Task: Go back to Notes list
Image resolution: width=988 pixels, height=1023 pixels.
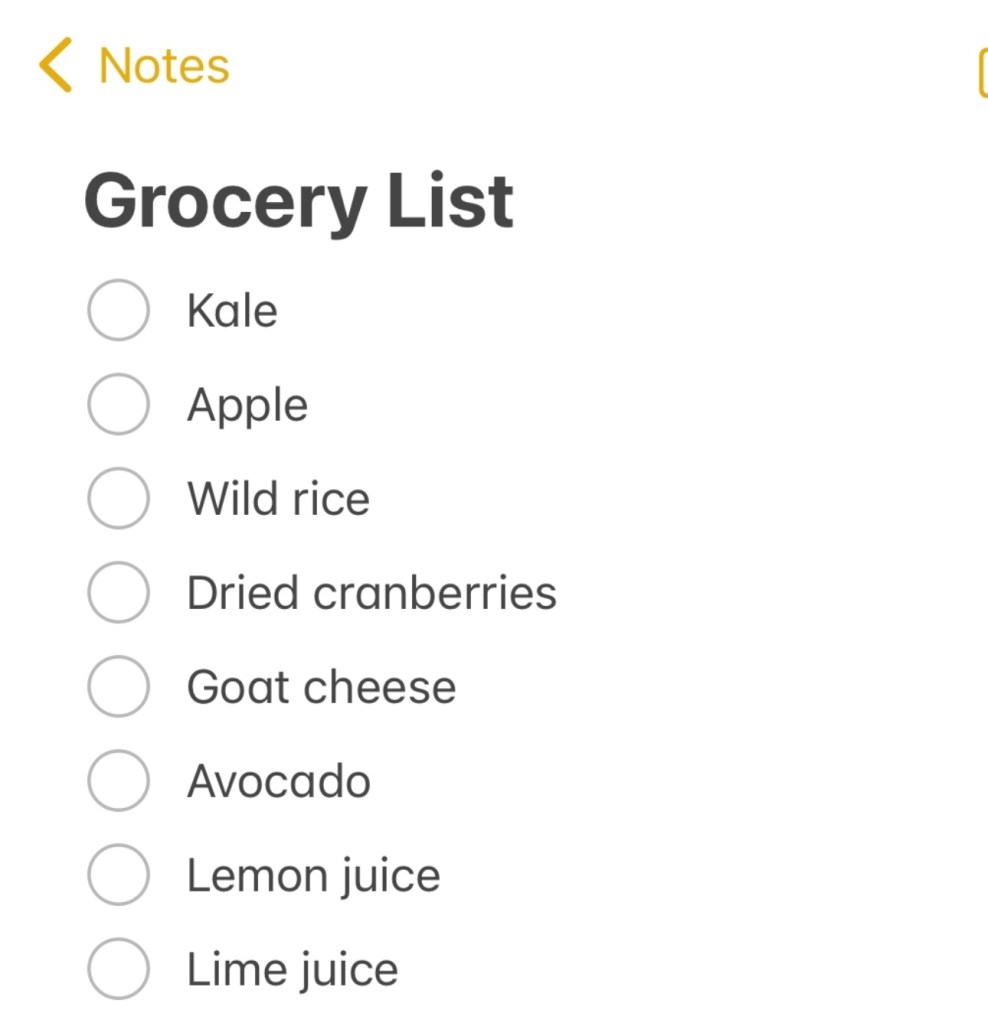Action: tap(133, 66)
